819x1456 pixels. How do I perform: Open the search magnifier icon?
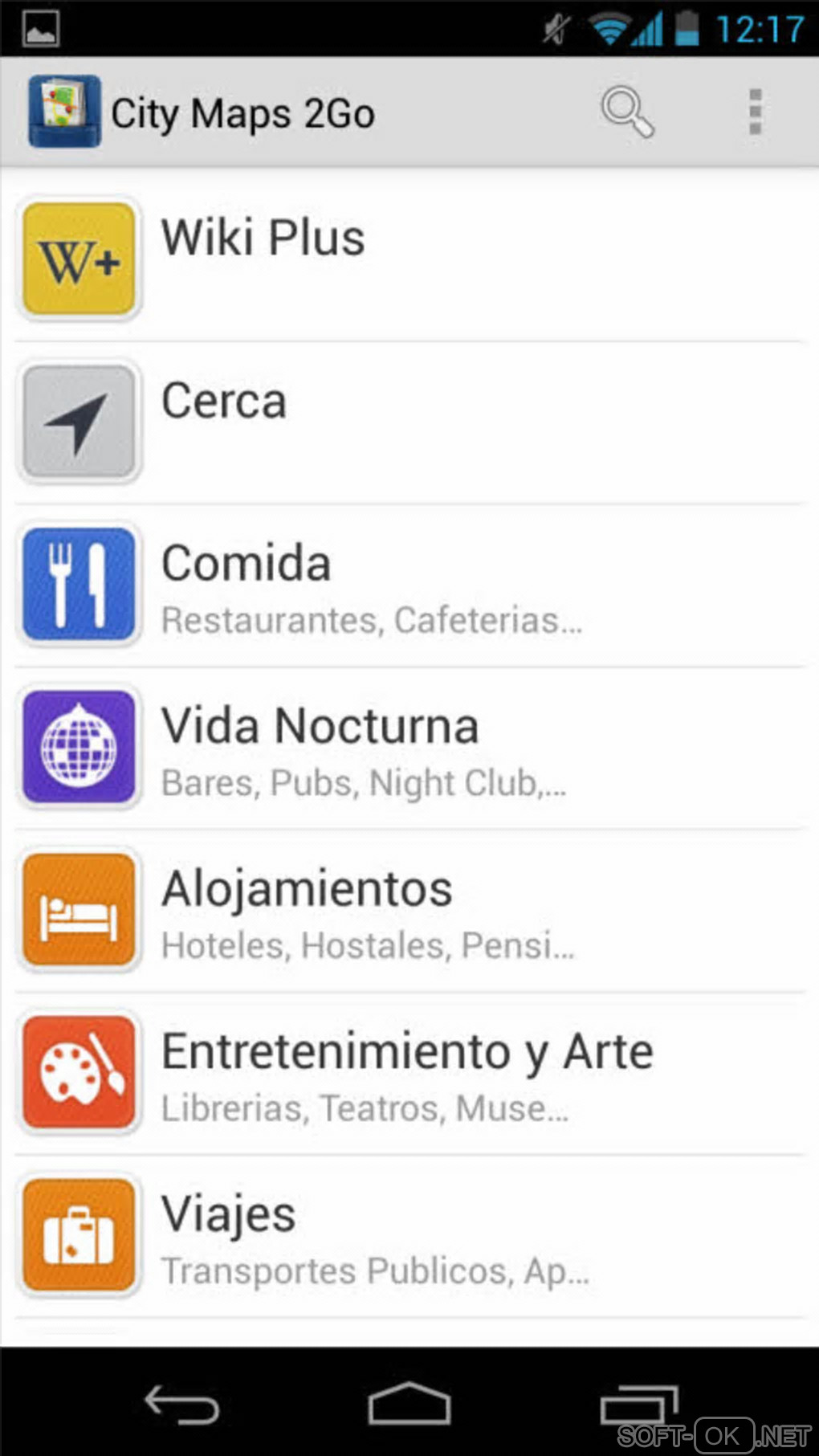(627, 112)
